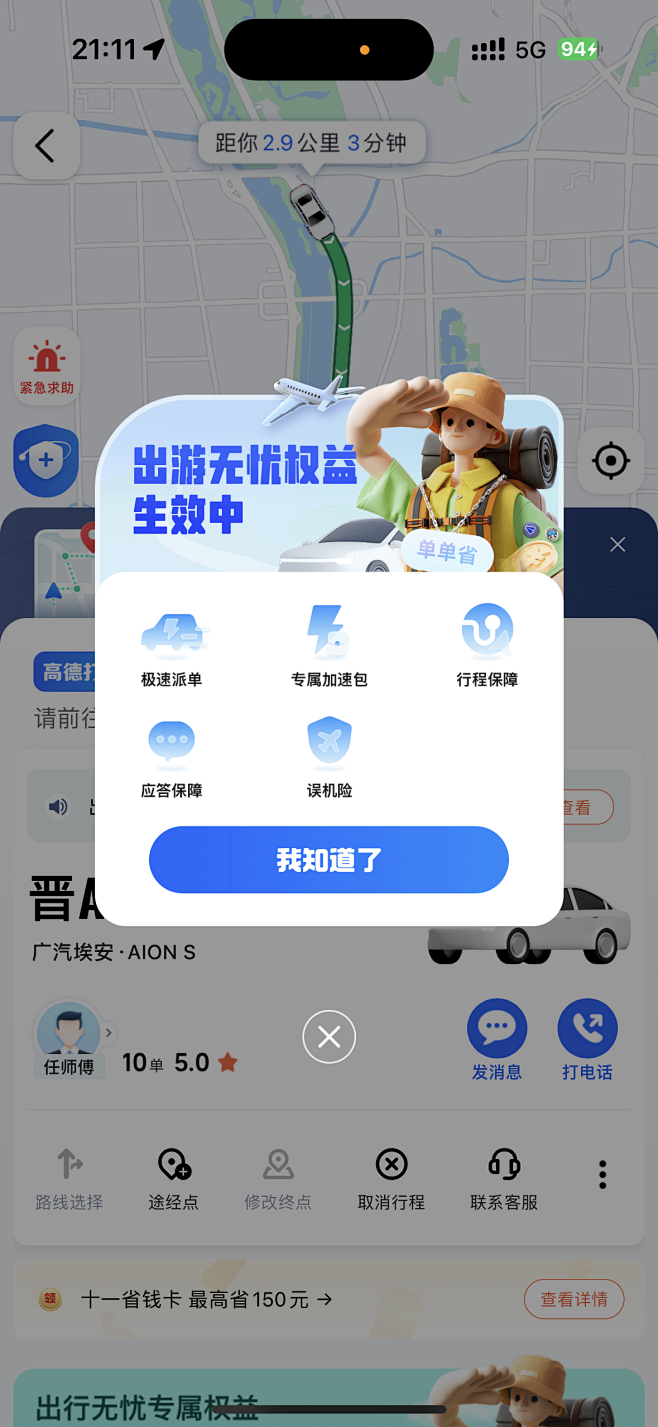This screenshot has width=658, height=1427.
Task: View details of 十一省钱卡 offer
Action: tap(573, 1299)
